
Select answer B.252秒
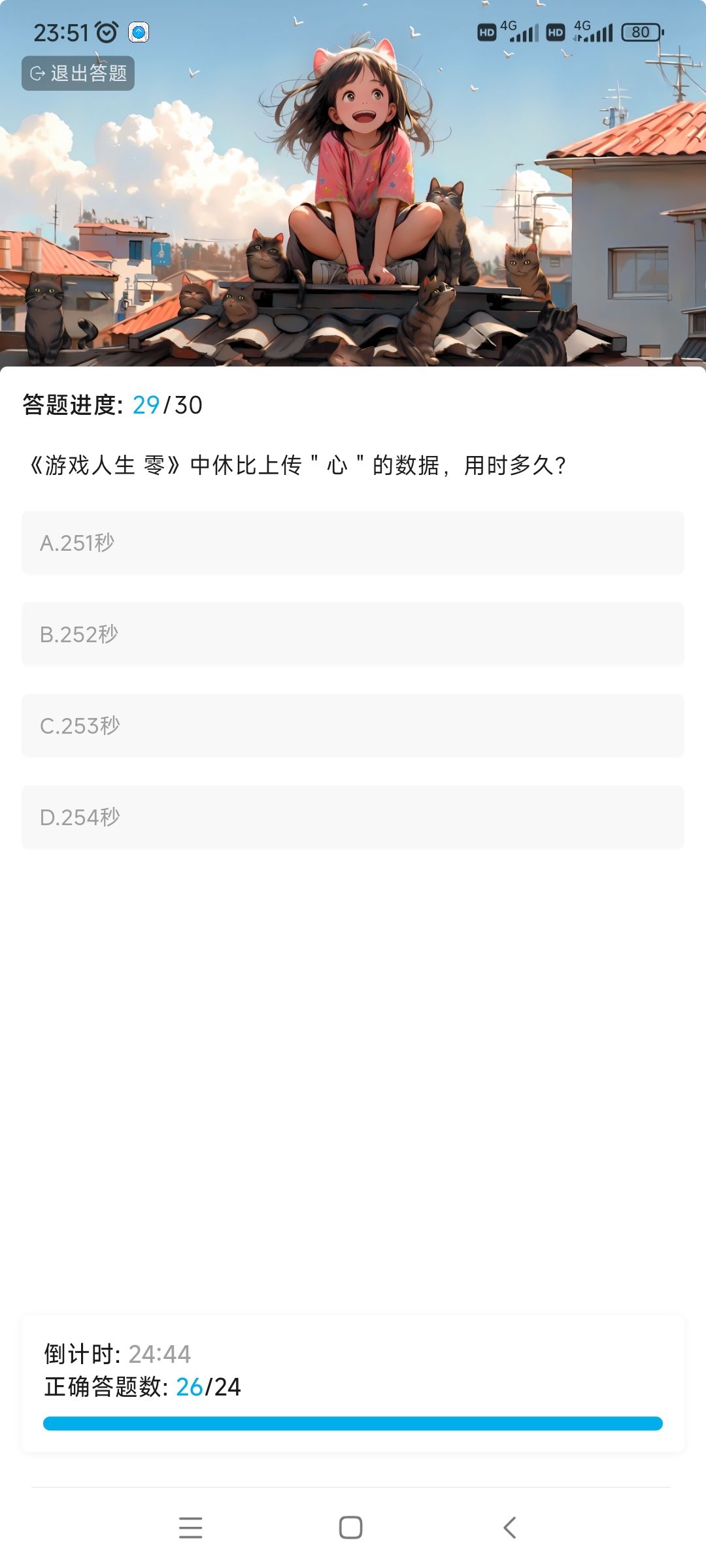tap(352, 634)
